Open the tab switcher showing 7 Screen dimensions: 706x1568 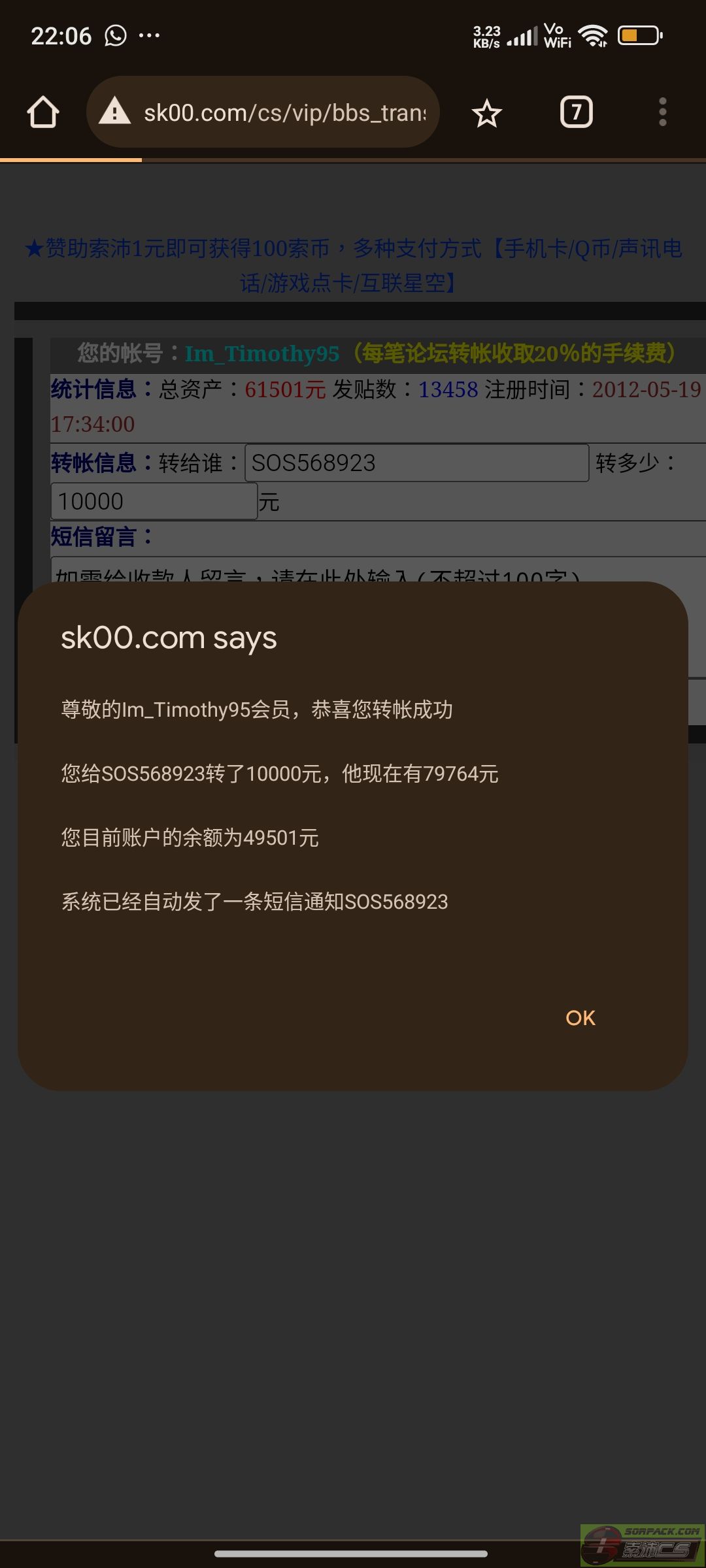[x=576, y=112]
